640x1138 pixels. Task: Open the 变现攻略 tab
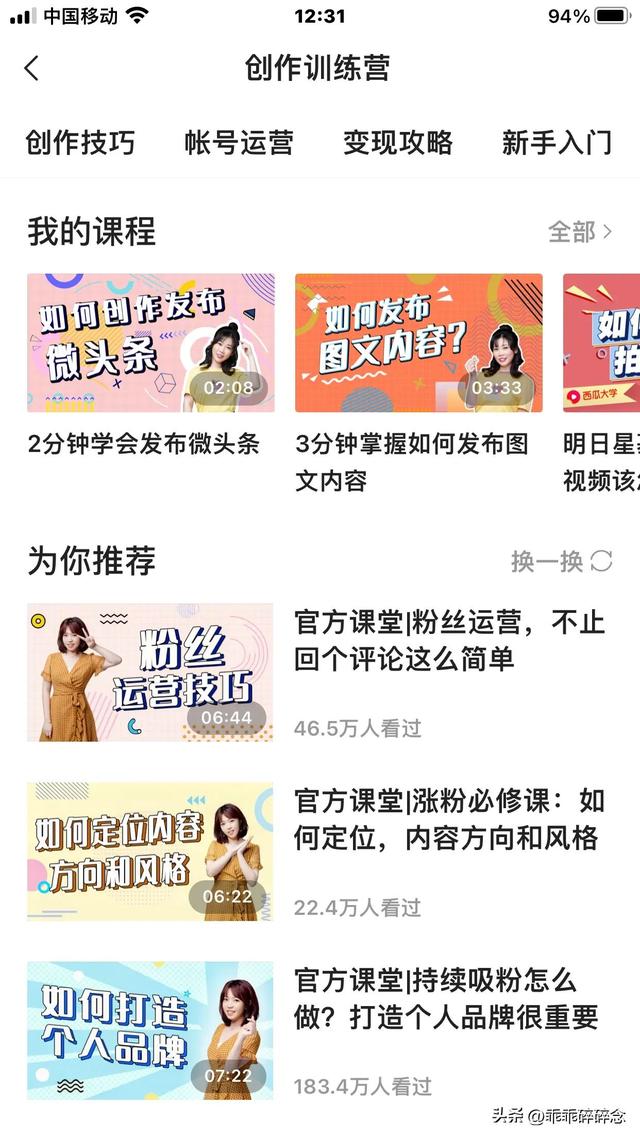tap(398, 143)
